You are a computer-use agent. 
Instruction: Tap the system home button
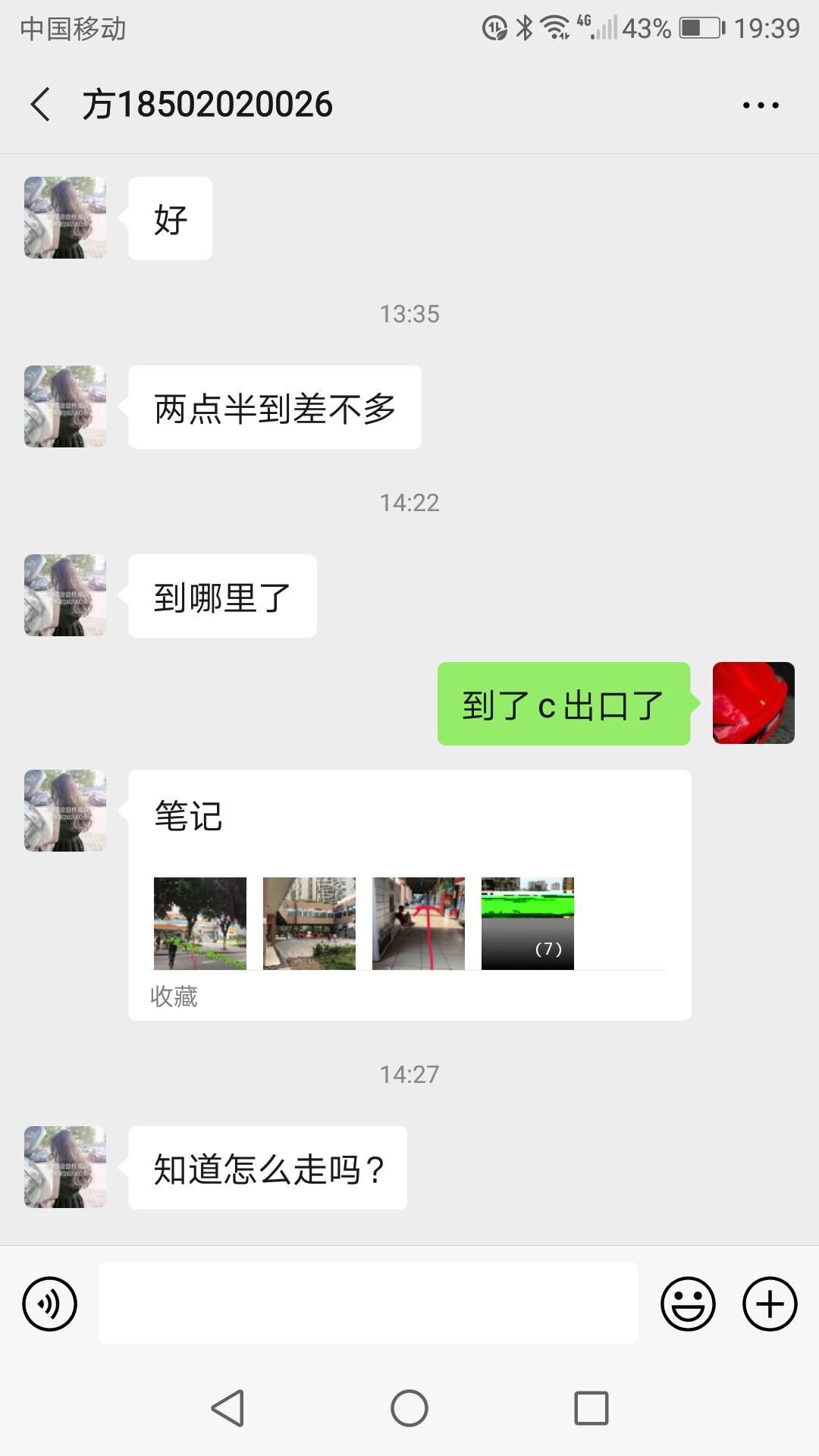(409, 1408)
